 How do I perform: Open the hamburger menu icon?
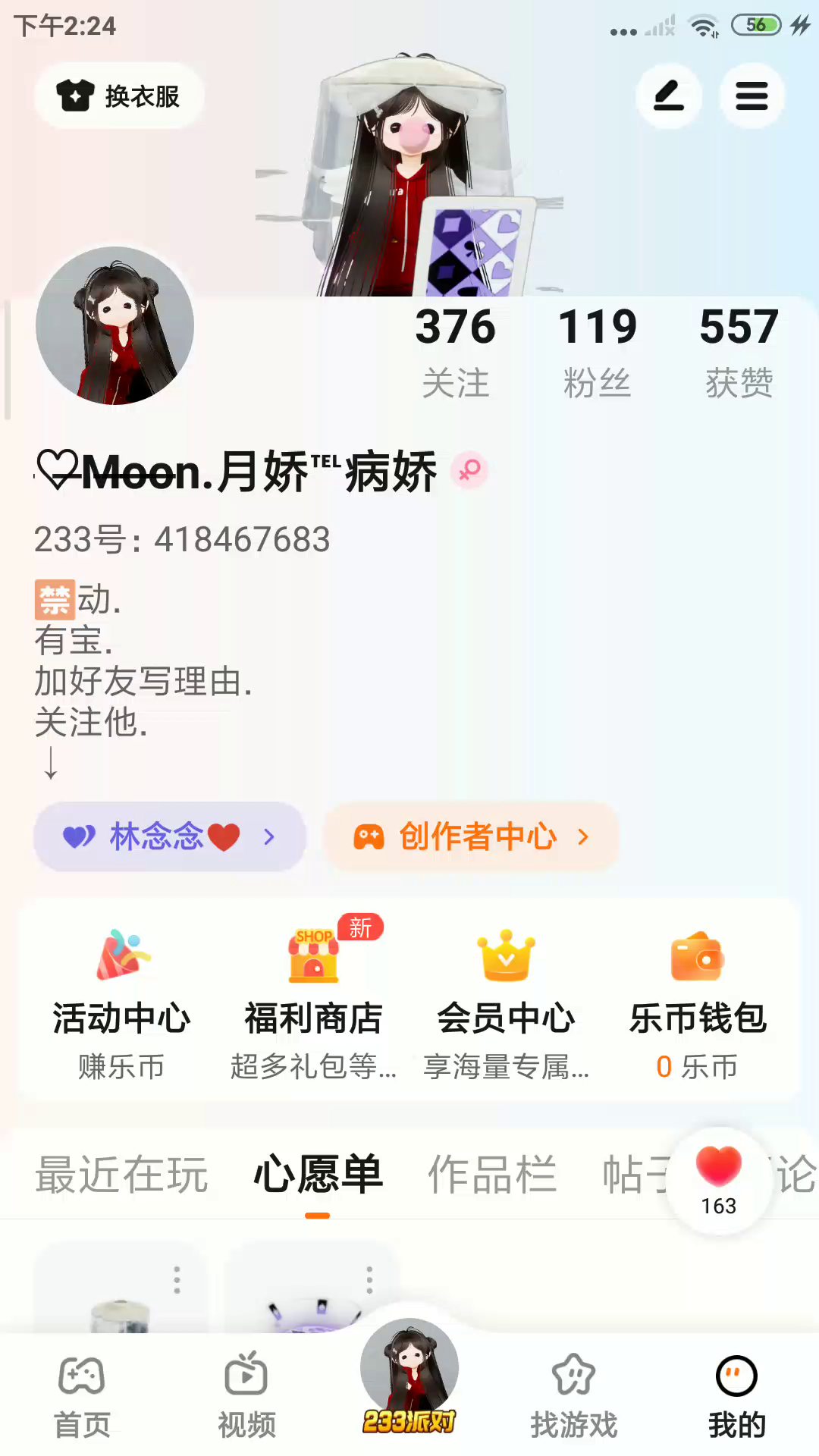tap(752, 96)
